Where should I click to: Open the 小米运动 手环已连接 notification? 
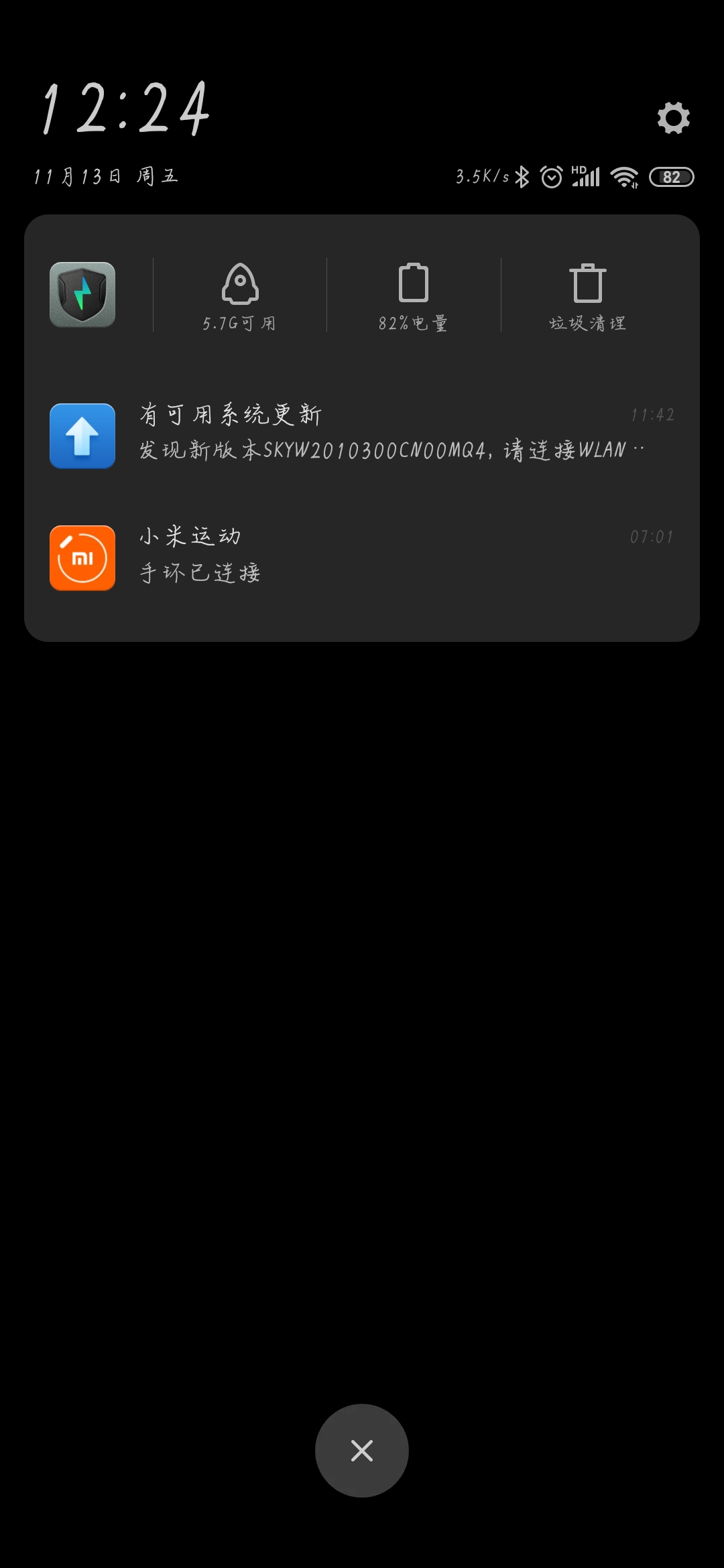click(362, 556)
